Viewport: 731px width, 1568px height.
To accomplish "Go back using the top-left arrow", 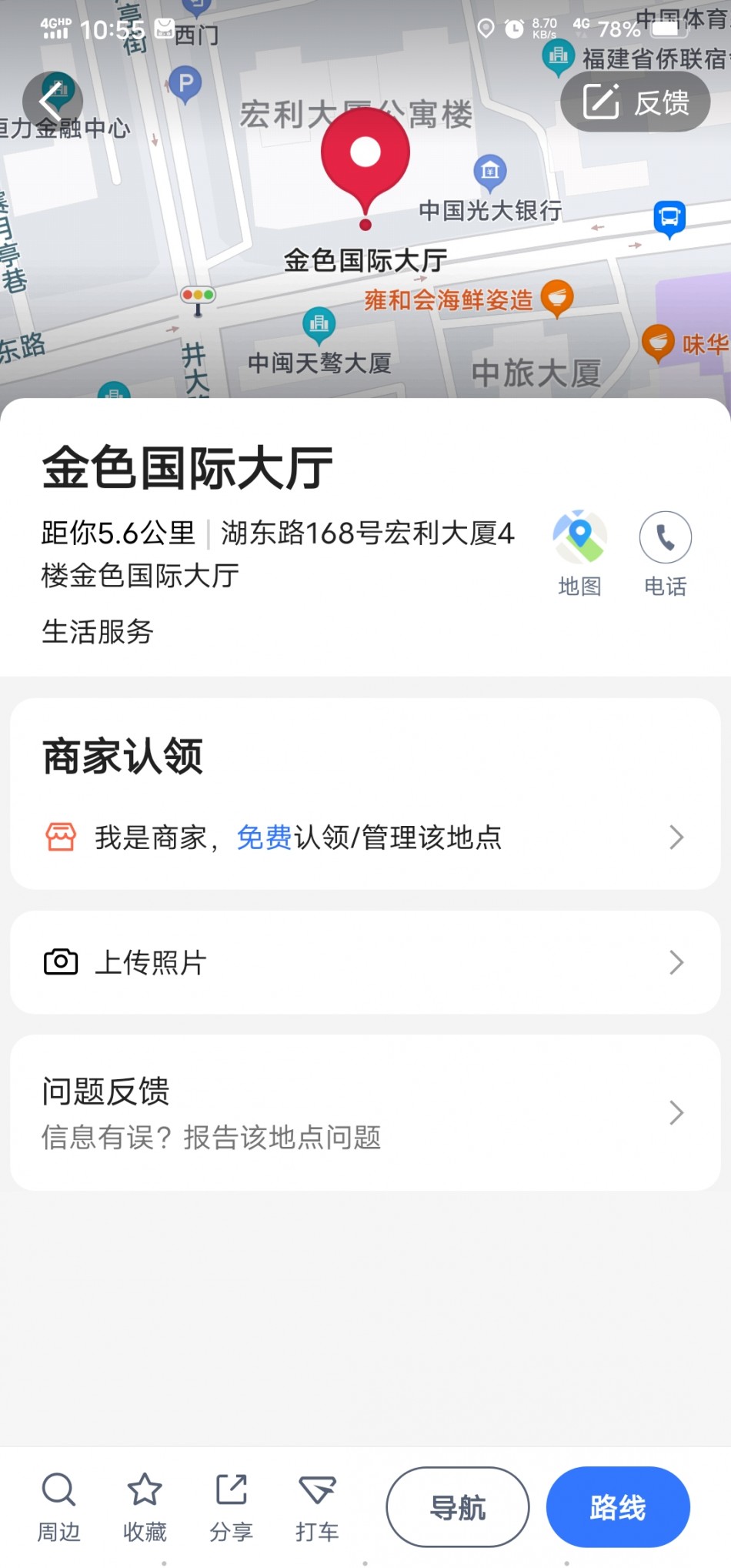I will pyautogui.click(x=52, y=101).
